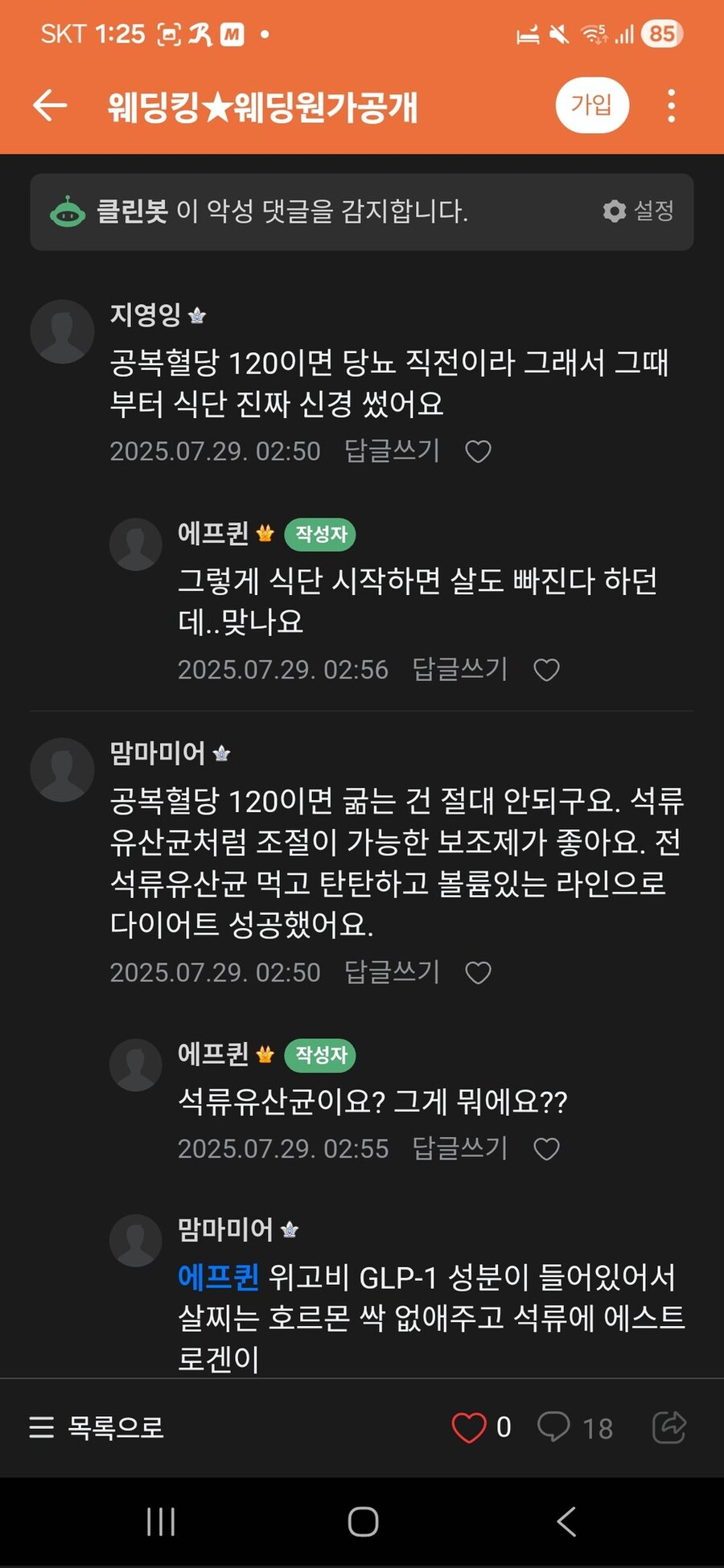
Task: Reply to 맘마미어's 02:50 comment
Action: tap(392, 972)
